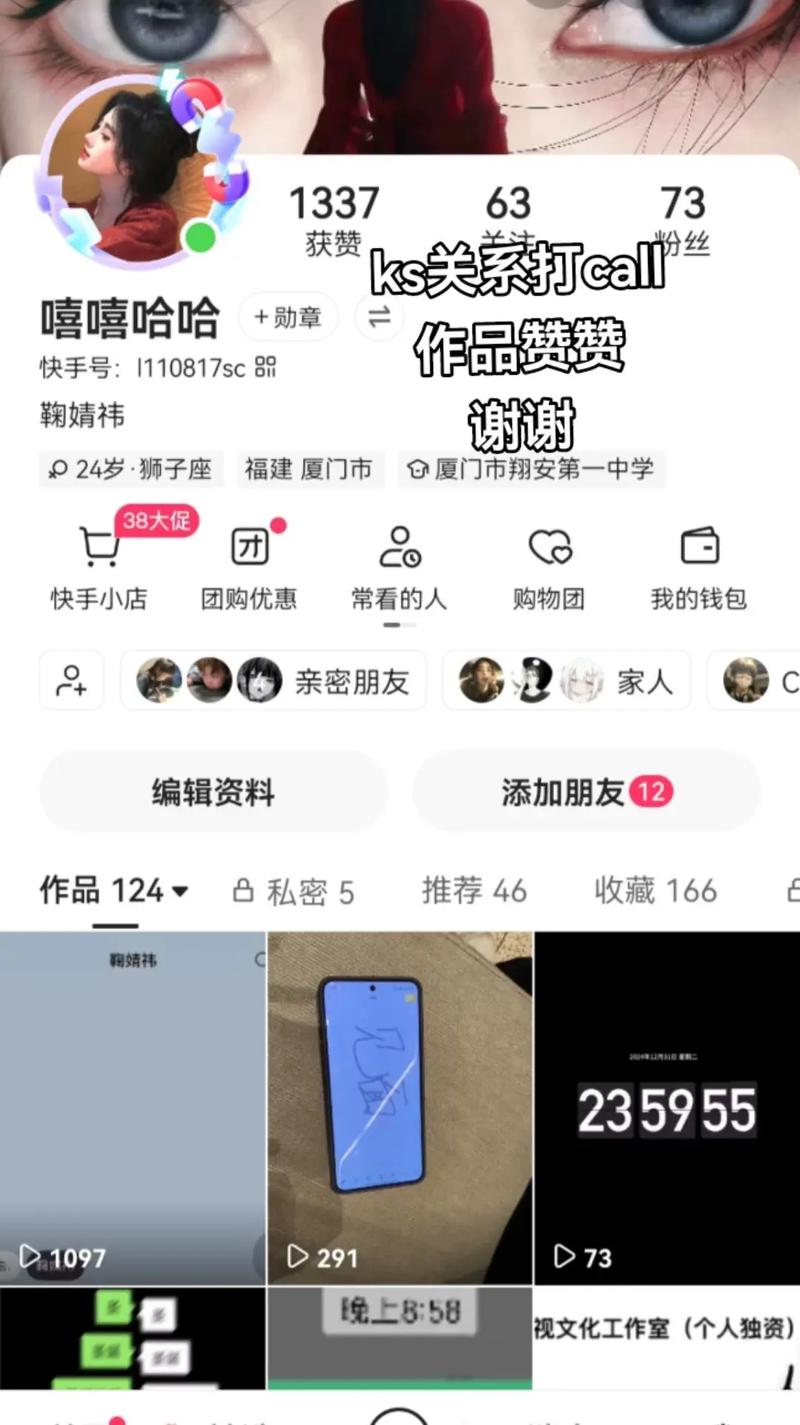800x1425 pixels.
Task: Open 我的钱包 wallet icon
Action: [697, 545]
